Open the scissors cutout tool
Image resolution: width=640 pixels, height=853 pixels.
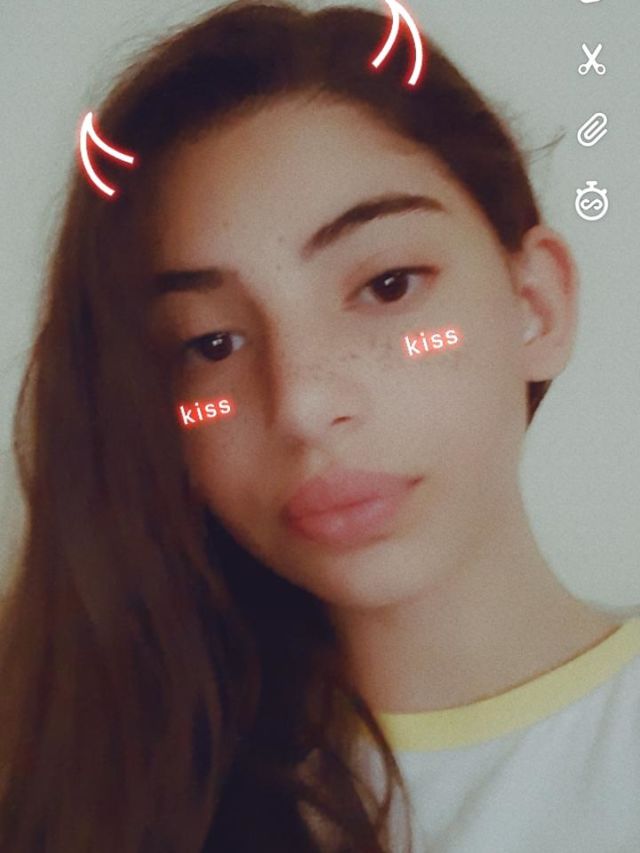coord(591,60)
